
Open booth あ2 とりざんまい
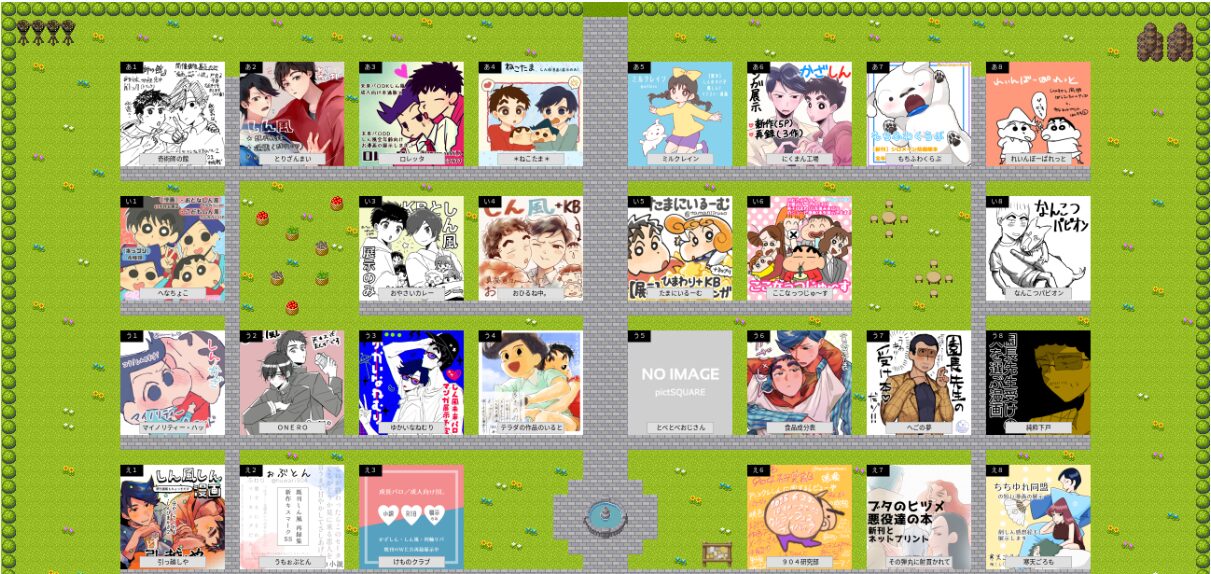pos(292,113)
